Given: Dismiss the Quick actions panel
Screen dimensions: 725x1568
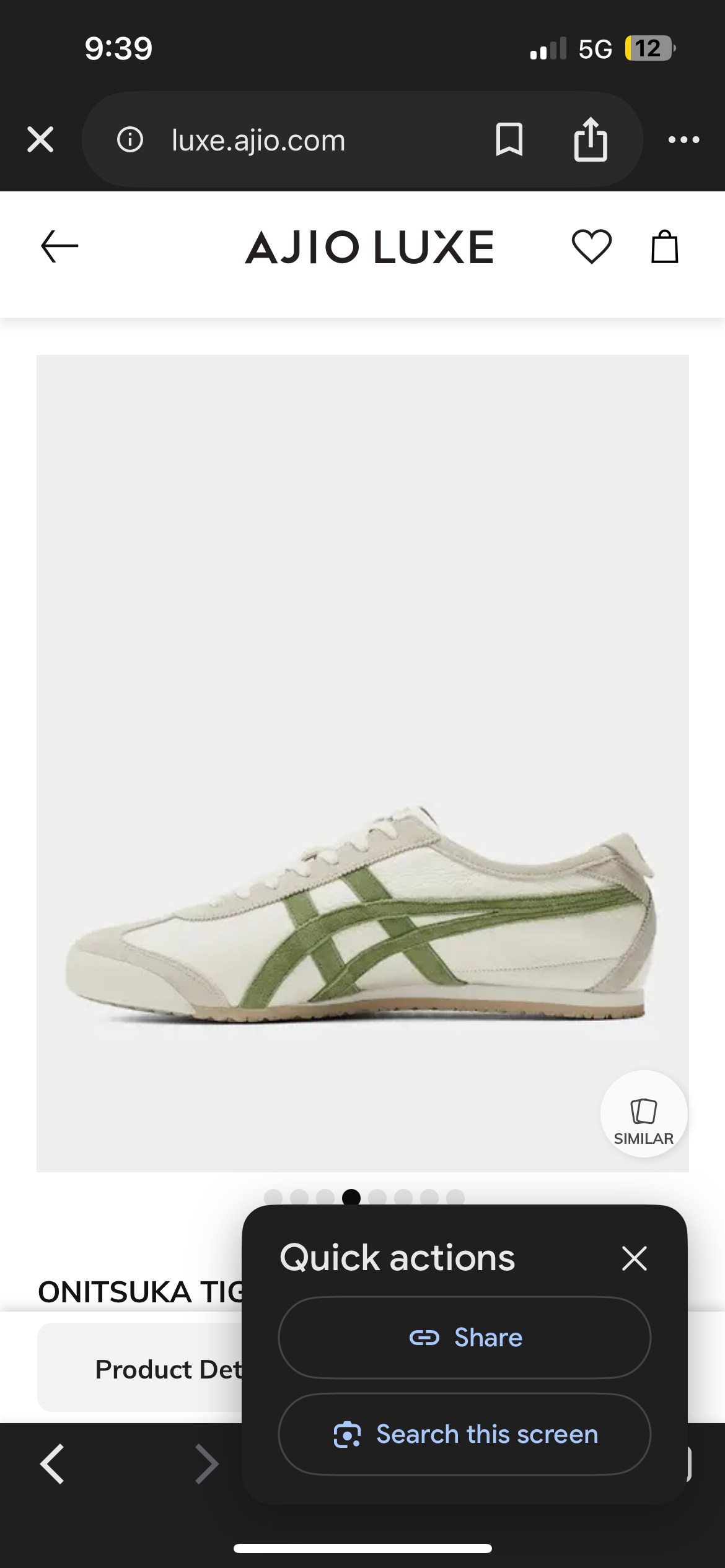Looking at the screenshot, I should 634,1258.
